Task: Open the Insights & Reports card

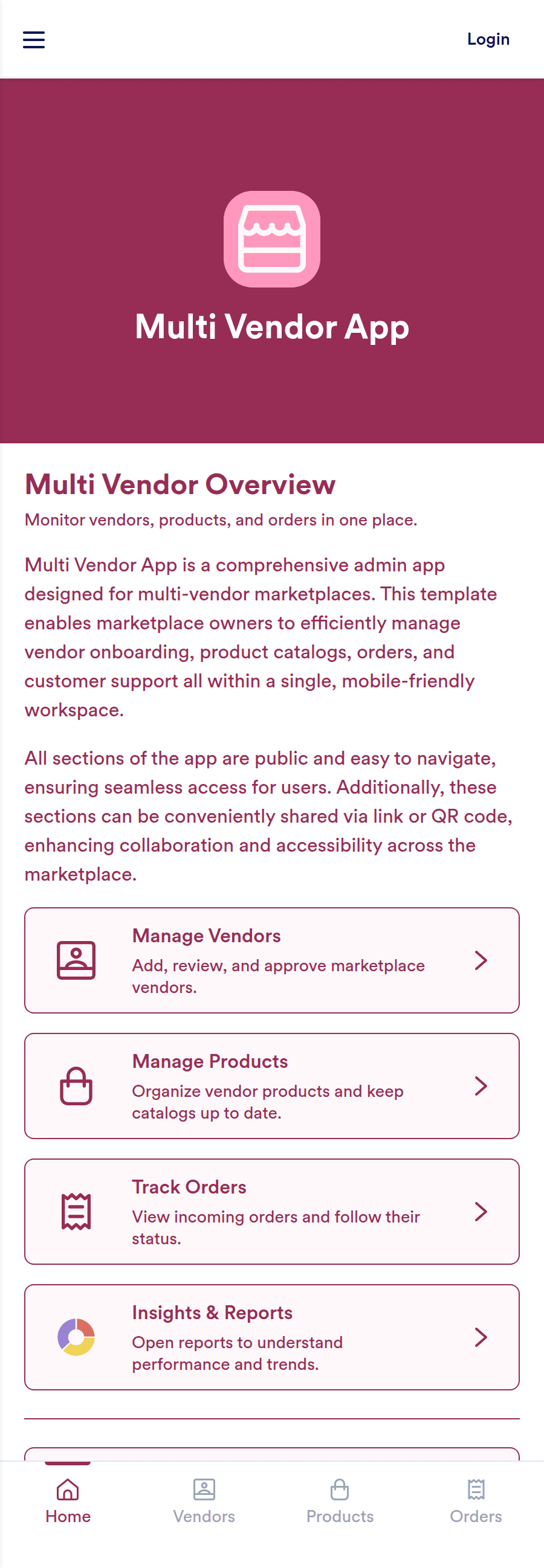Action: pos(271,1337)
